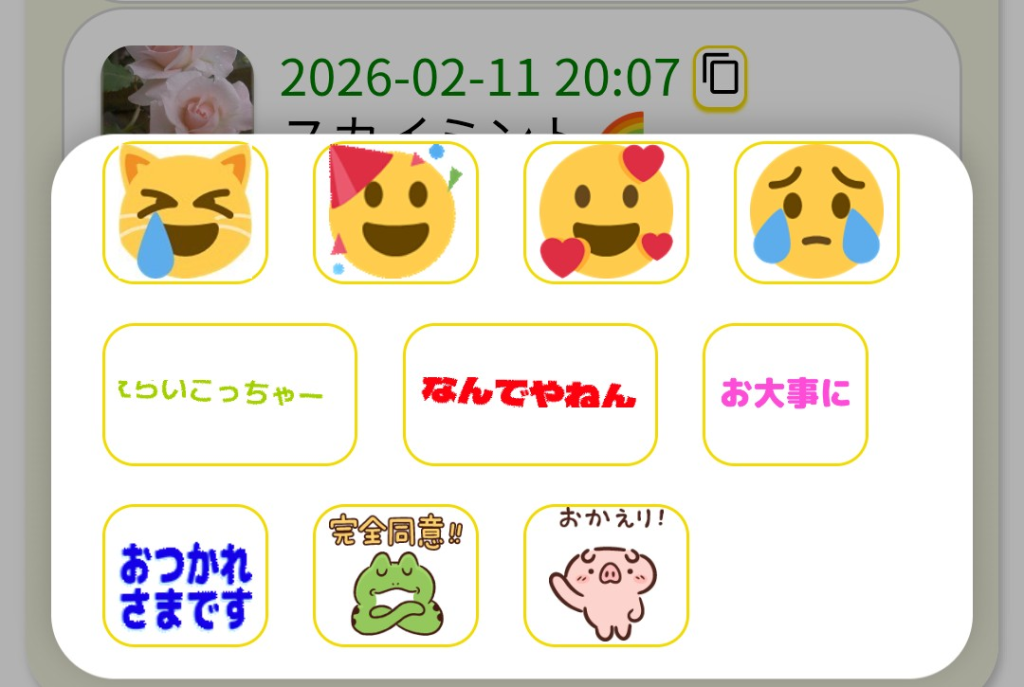Choose the なんでやねん stamp

tap(530, 394)
